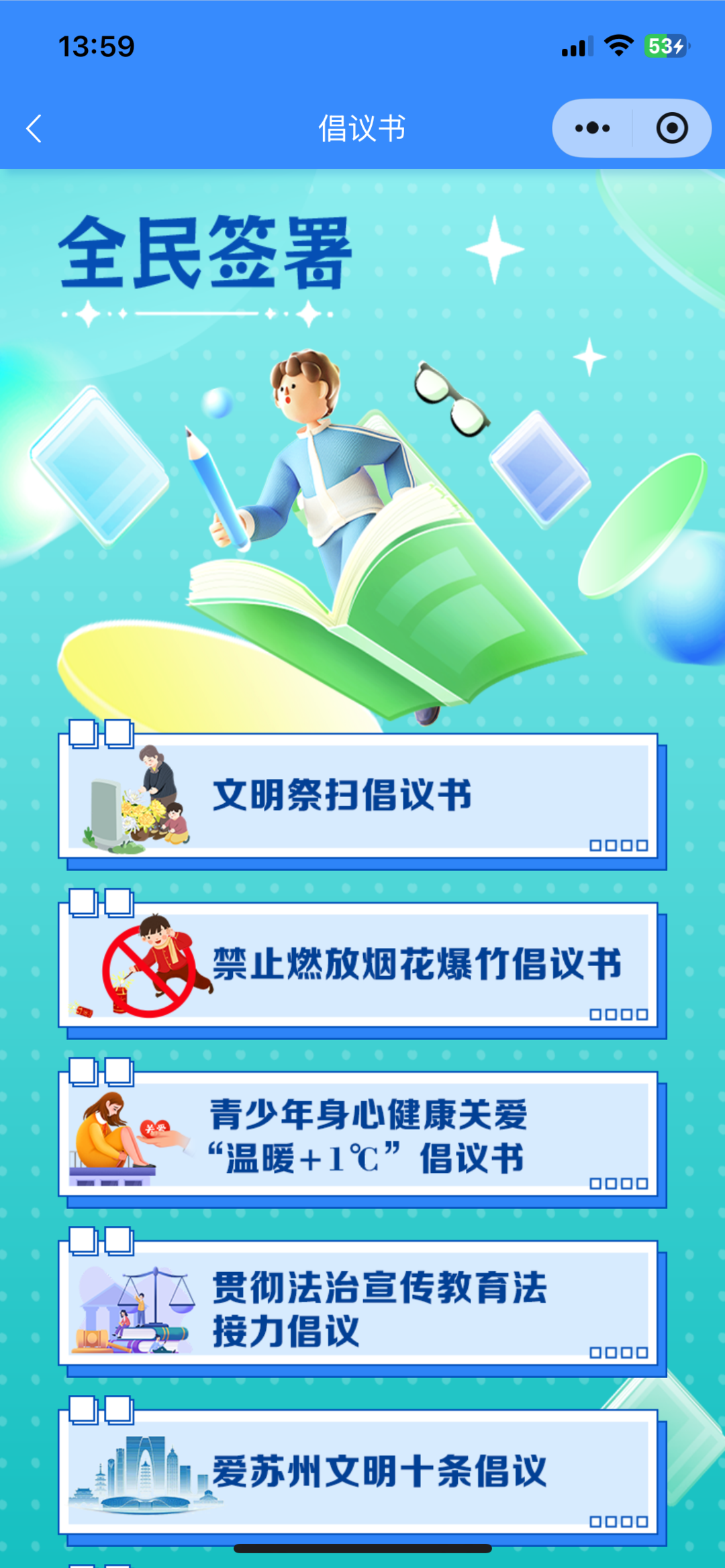The image size is (725, 1568).
Task: Open the 贯彻法治宣传教育法接力倡议 card
Action: point(359,1303)
